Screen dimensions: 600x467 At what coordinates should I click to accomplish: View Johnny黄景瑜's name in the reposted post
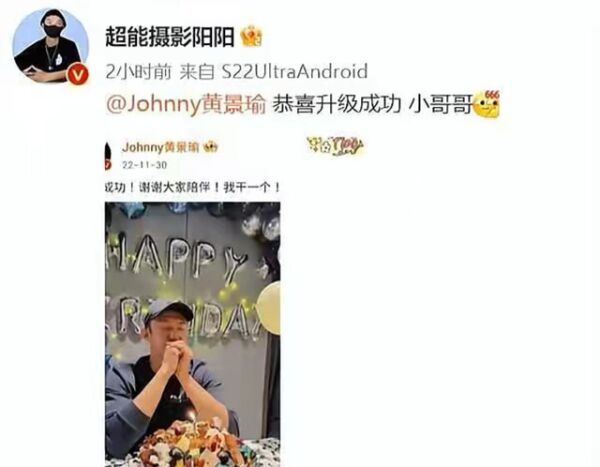(x=160, y=147)
